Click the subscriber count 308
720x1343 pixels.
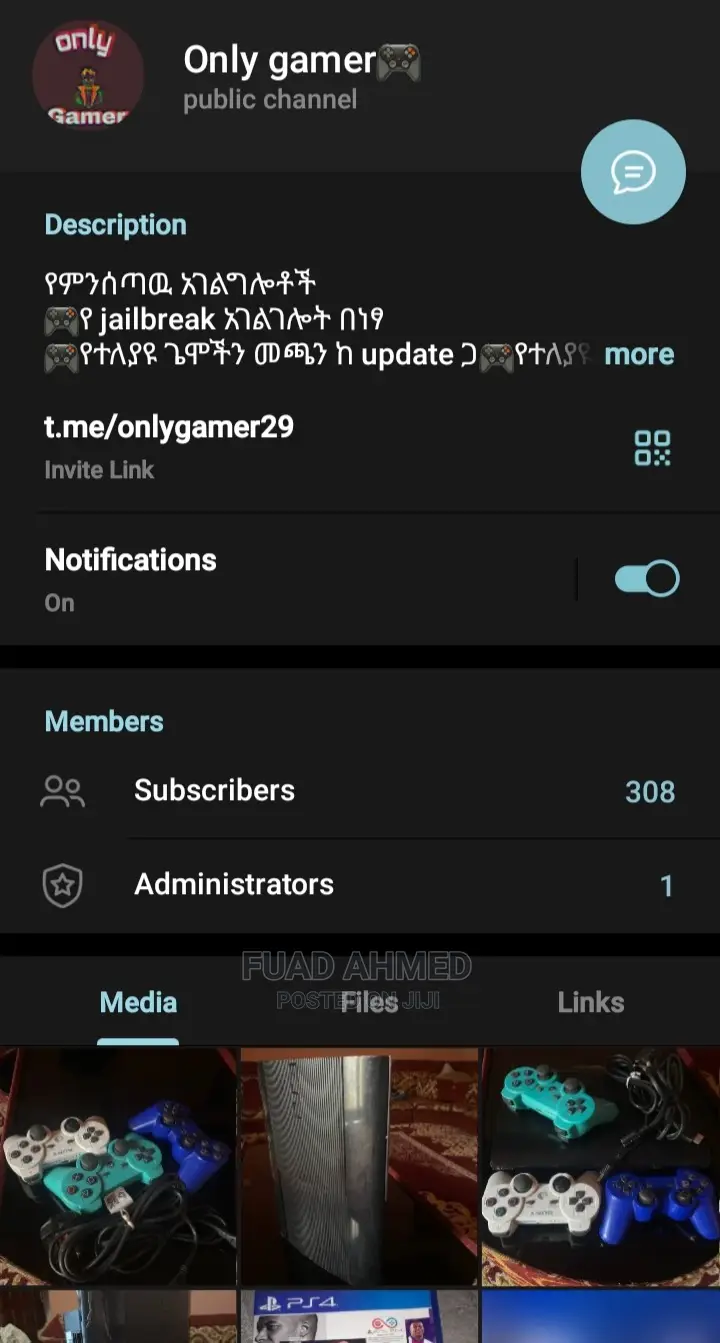click(649, 791)
